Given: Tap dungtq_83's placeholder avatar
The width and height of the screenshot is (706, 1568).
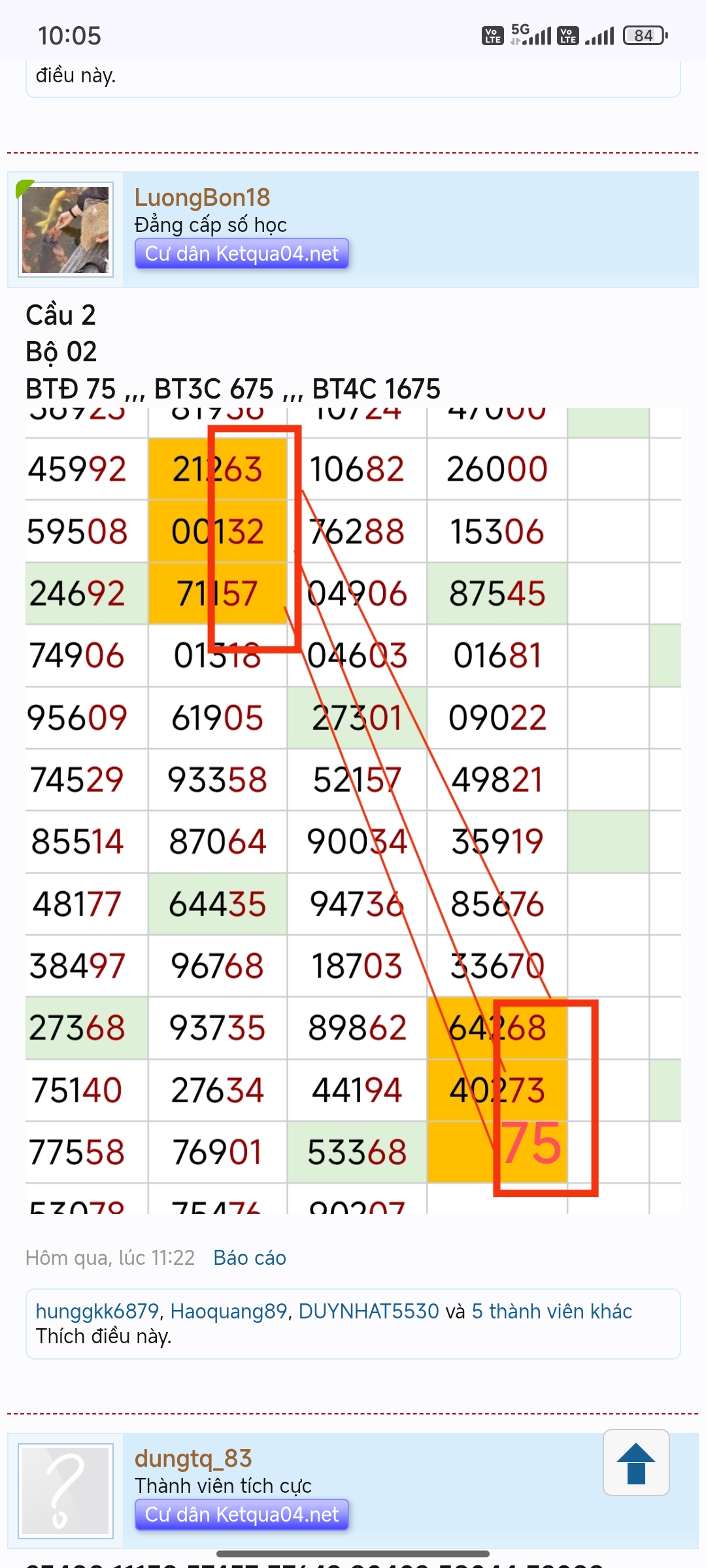Looking at the screenshot, I should pos(65,1491).
